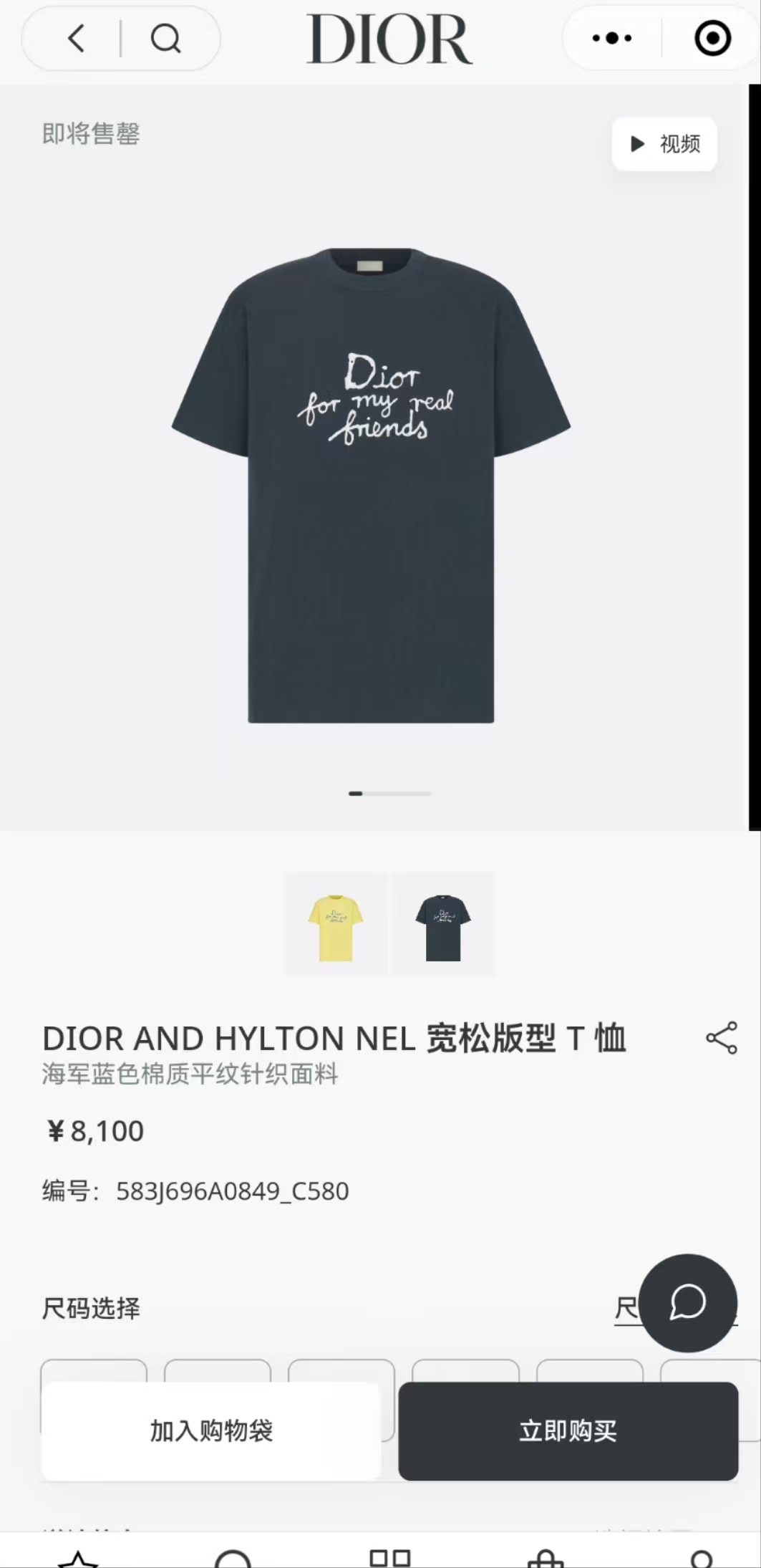Screen dimensions: 761x1568
Task: Open the search magnifier icon
Action: click(165, 39)
